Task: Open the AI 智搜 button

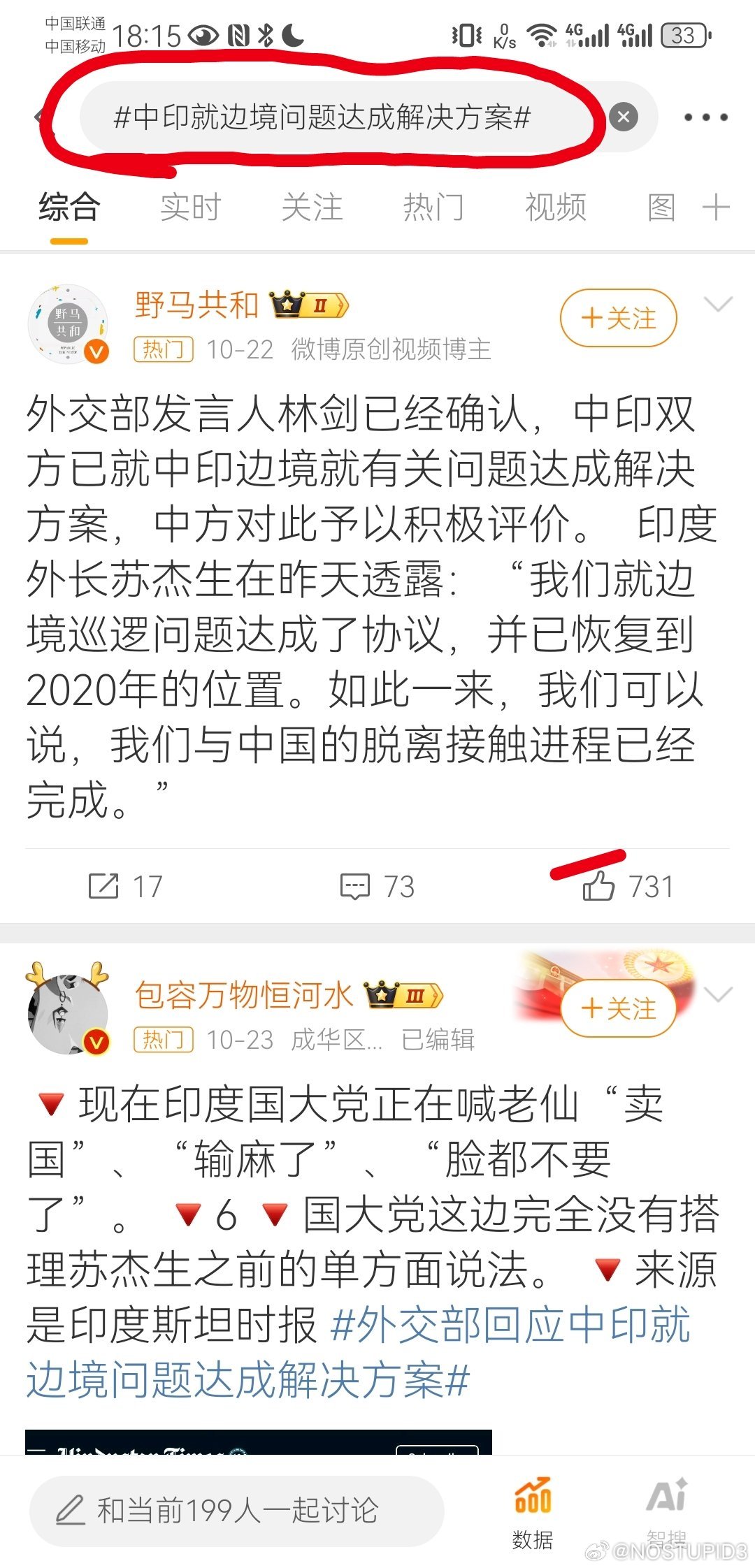Action: click(667, 1511)
